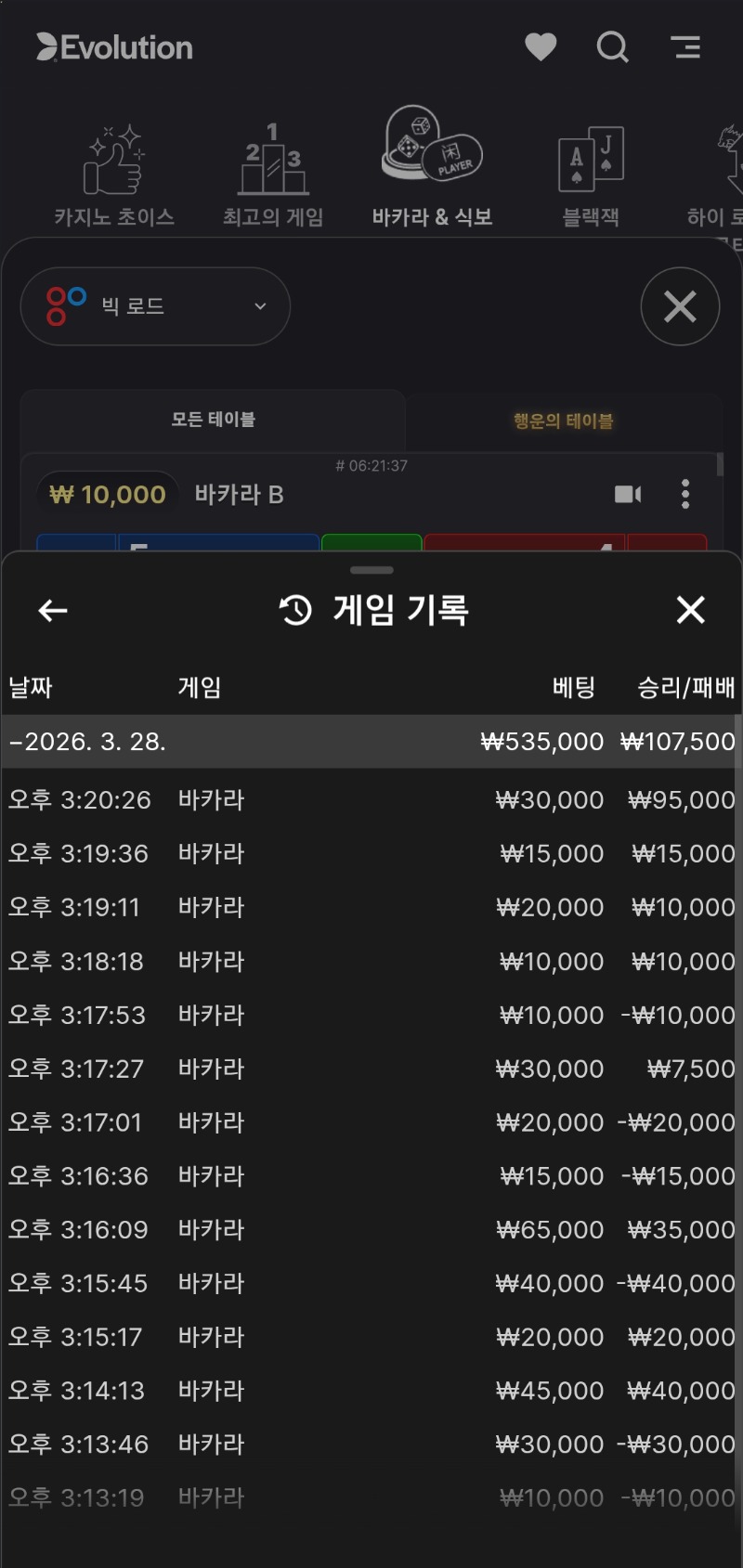Open the hamburger menu
Viewport: 743px width, 1568px height.
tap(685, 47)
